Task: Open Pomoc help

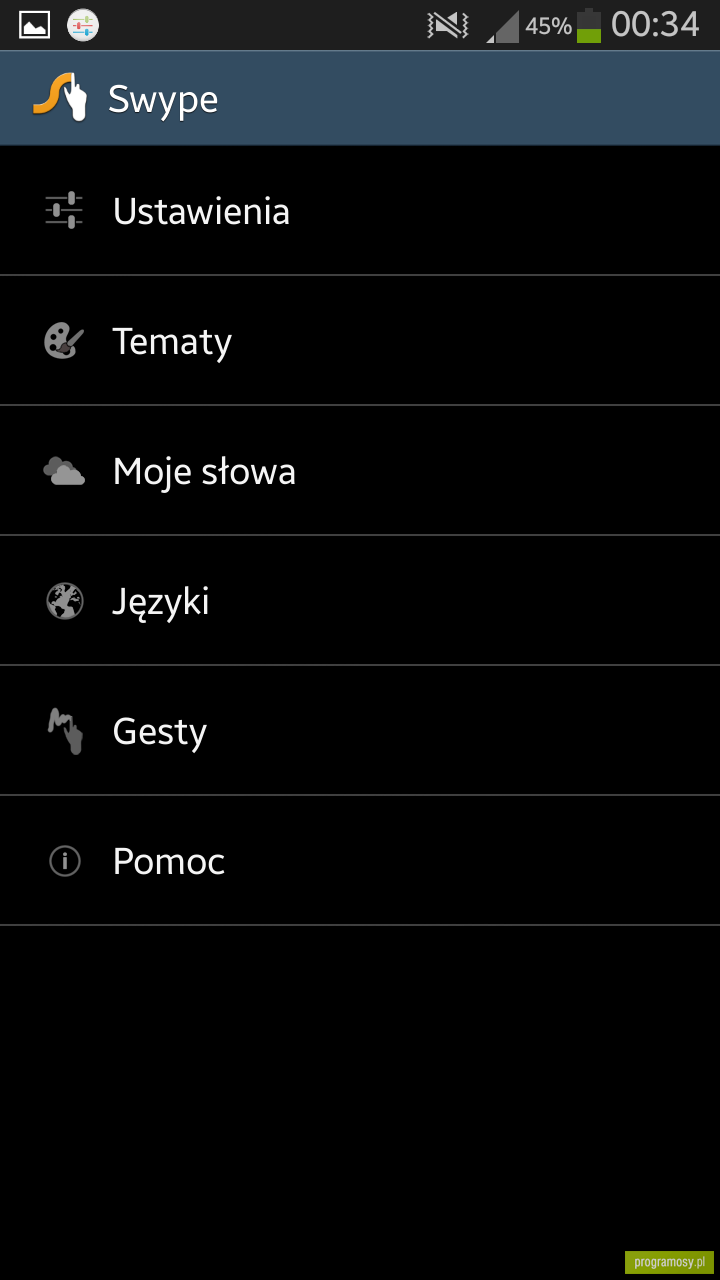Action: pyautogui.click(x=360, y=860)
